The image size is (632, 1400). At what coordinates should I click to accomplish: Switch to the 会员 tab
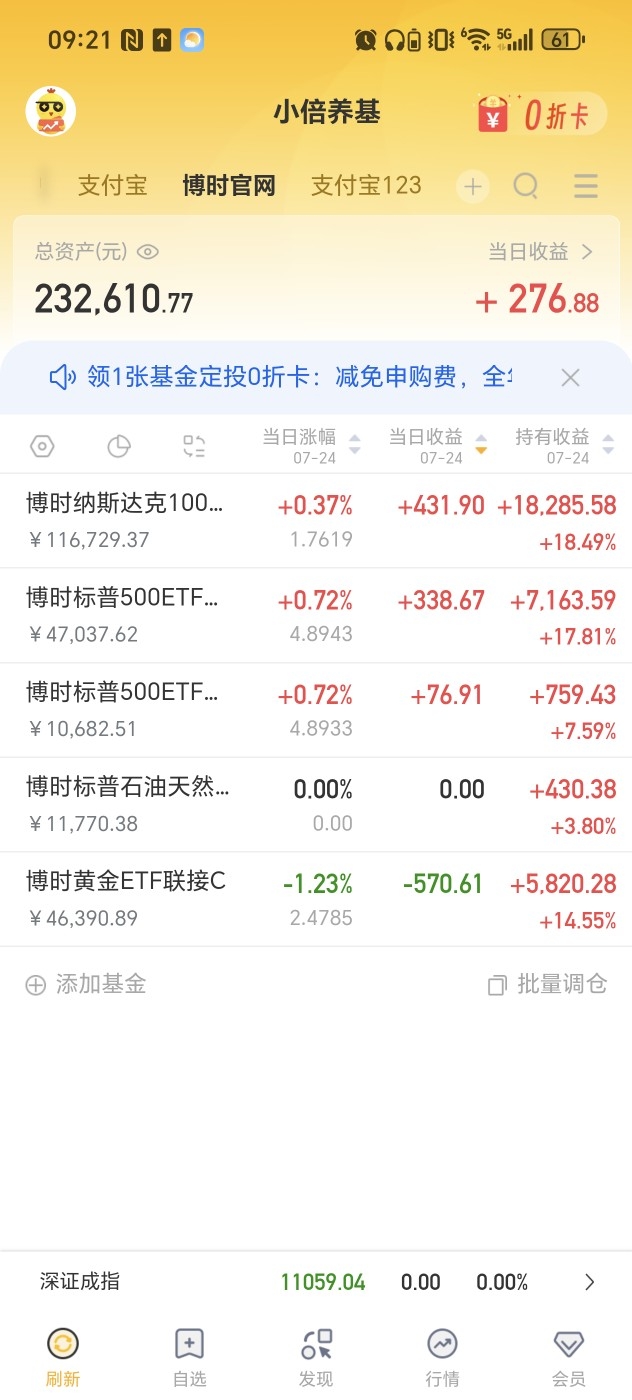tap(568, 1358)
